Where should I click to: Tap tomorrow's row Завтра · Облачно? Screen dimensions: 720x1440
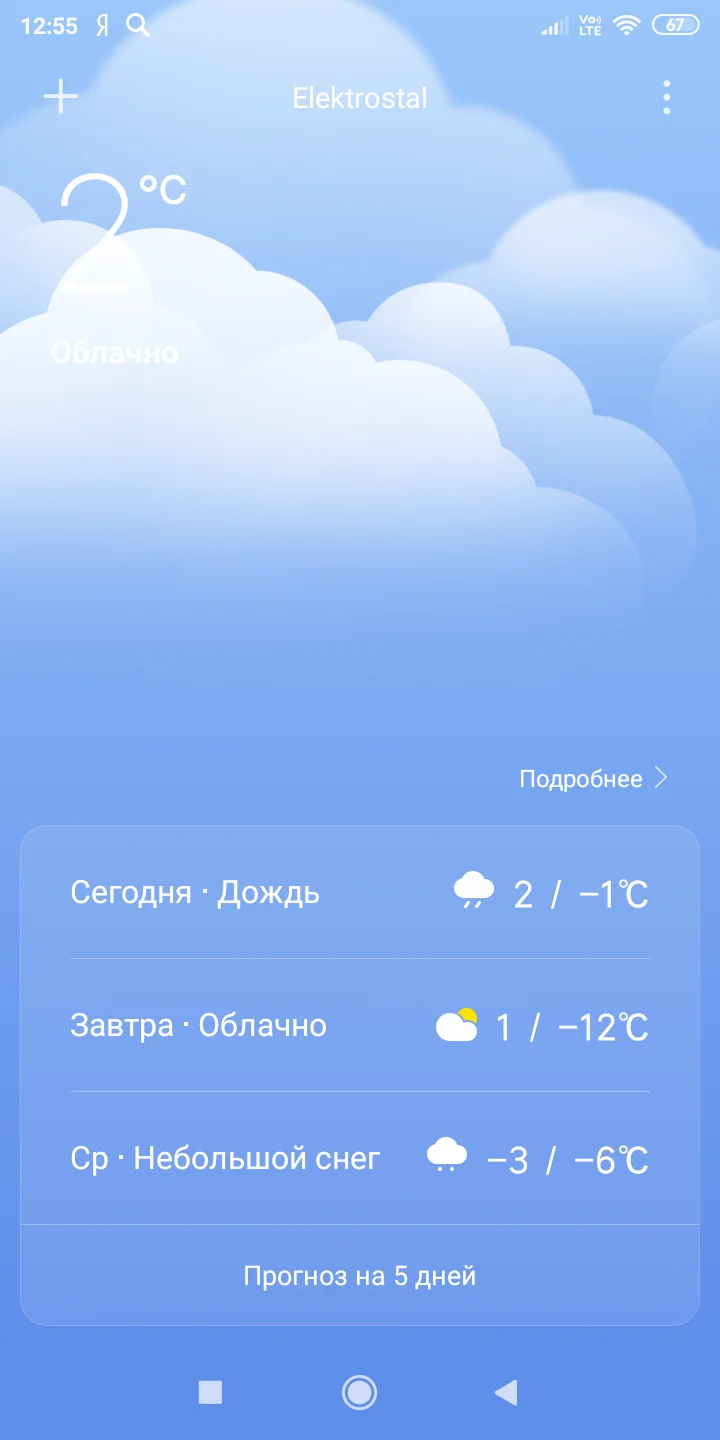[x=197, y=1024]
